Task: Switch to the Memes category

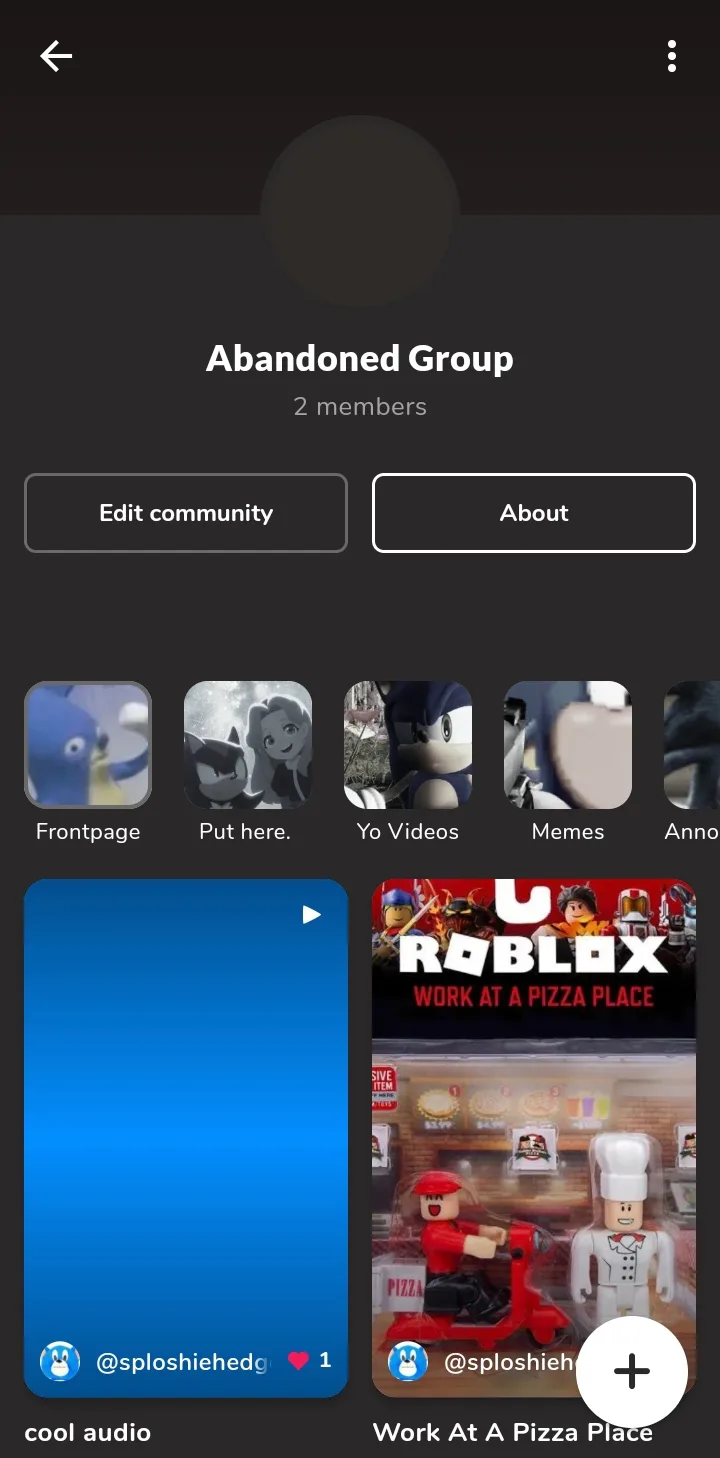Action: (x=568, y=746)
